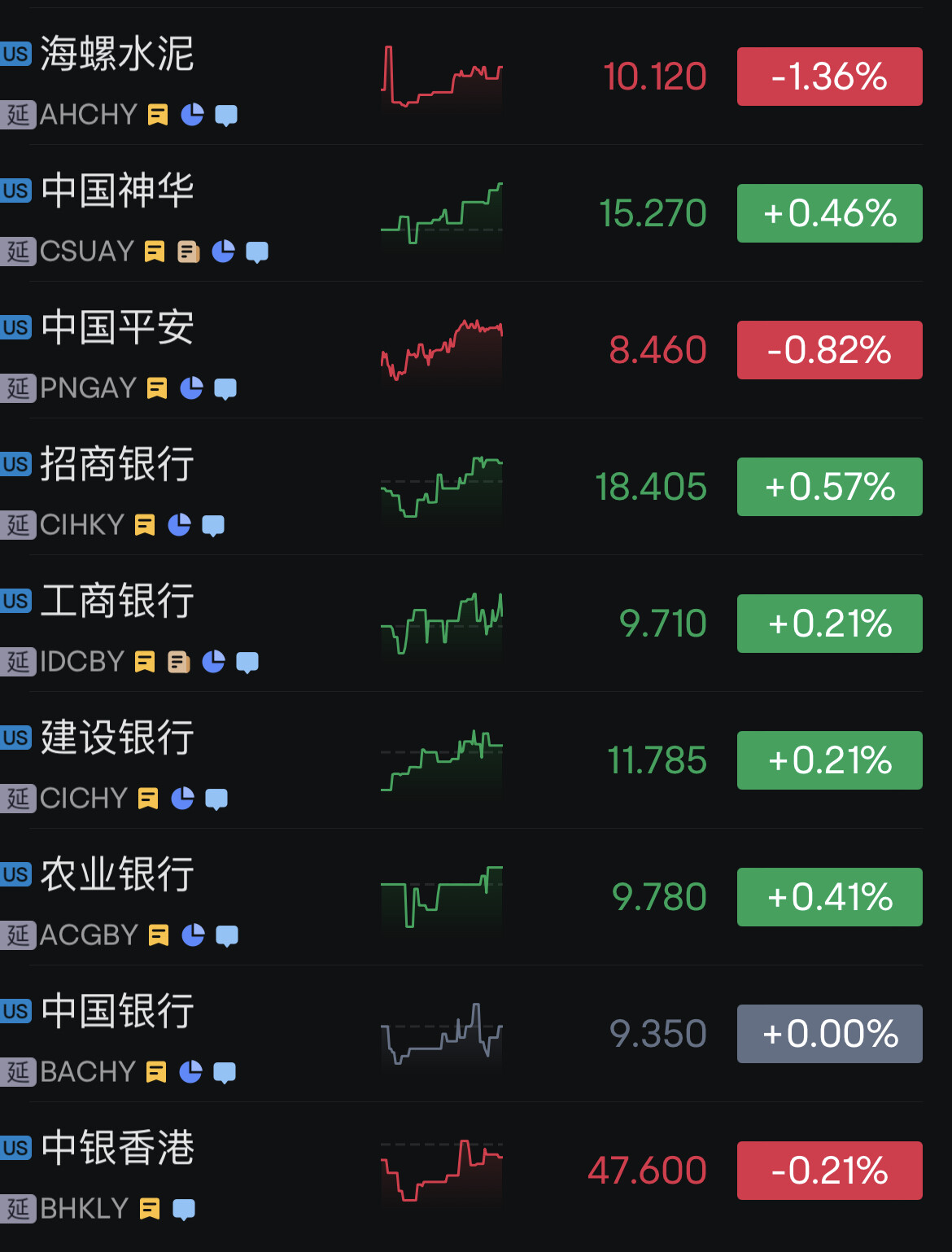Open the pie chart icon for ACGBY
952x1252 pixels.
point(192,935)
